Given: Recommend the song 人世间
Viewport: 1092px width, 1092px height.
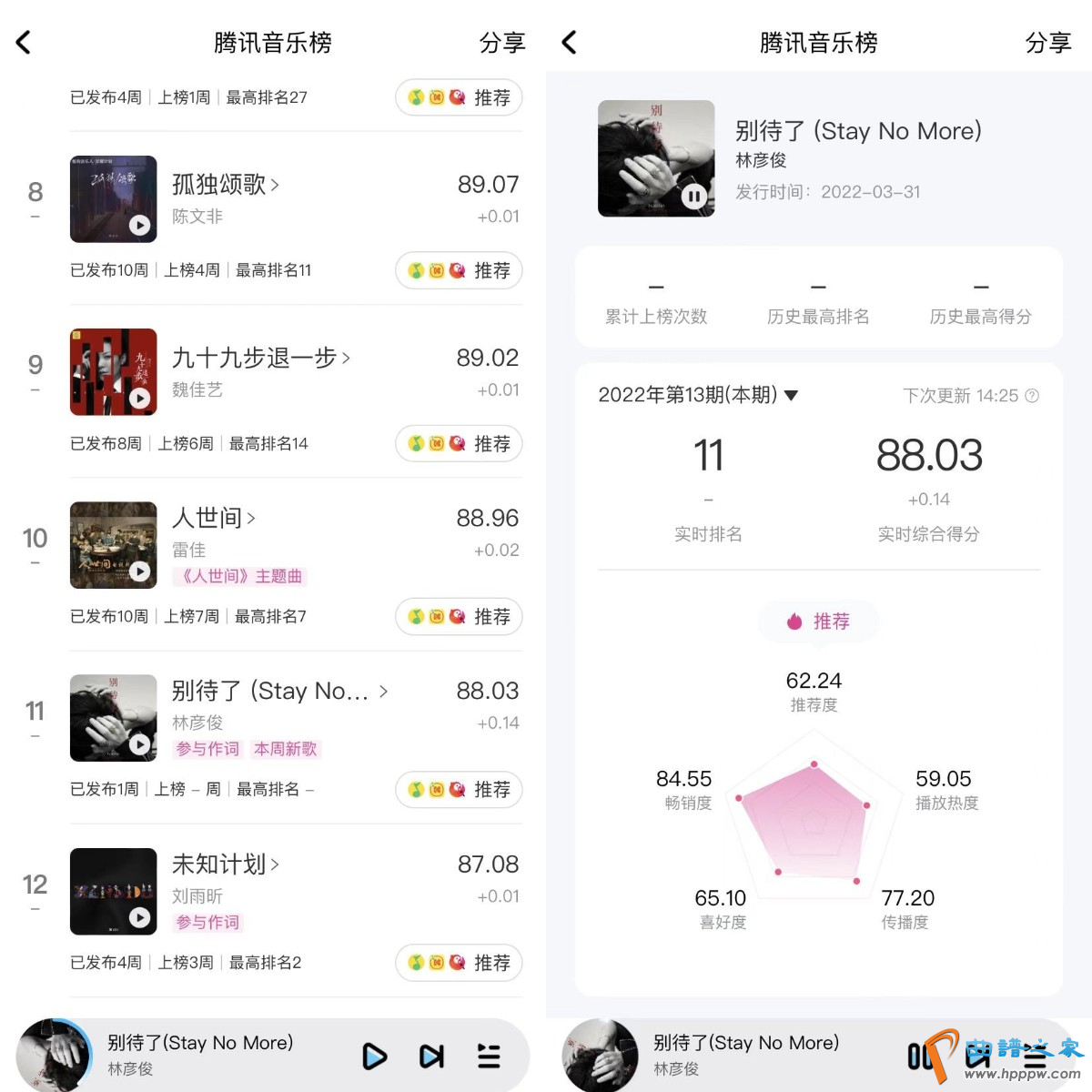Looking at the screenshot, I should click(x=459, y=617).
